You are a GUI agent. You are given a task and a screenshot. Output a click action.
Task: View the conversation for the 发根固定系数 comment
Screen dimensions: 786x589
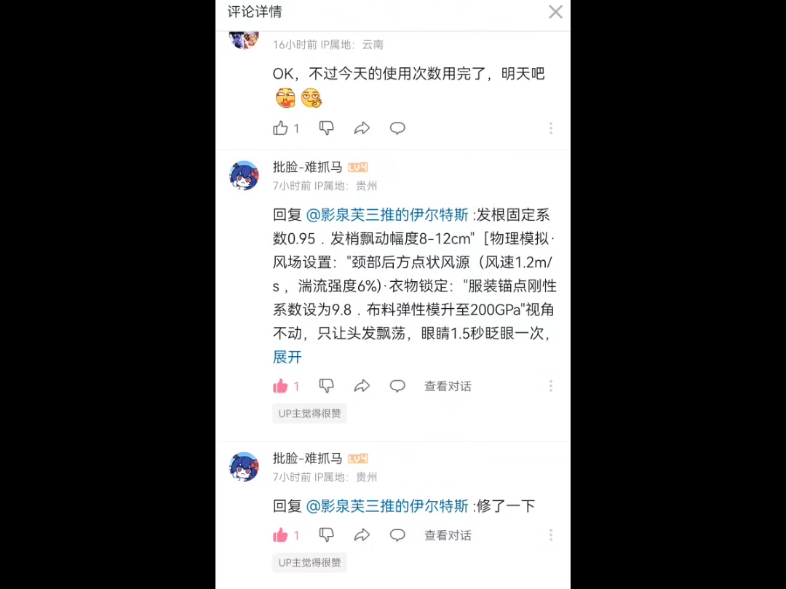pyautogui.click(x=447, y=386)
